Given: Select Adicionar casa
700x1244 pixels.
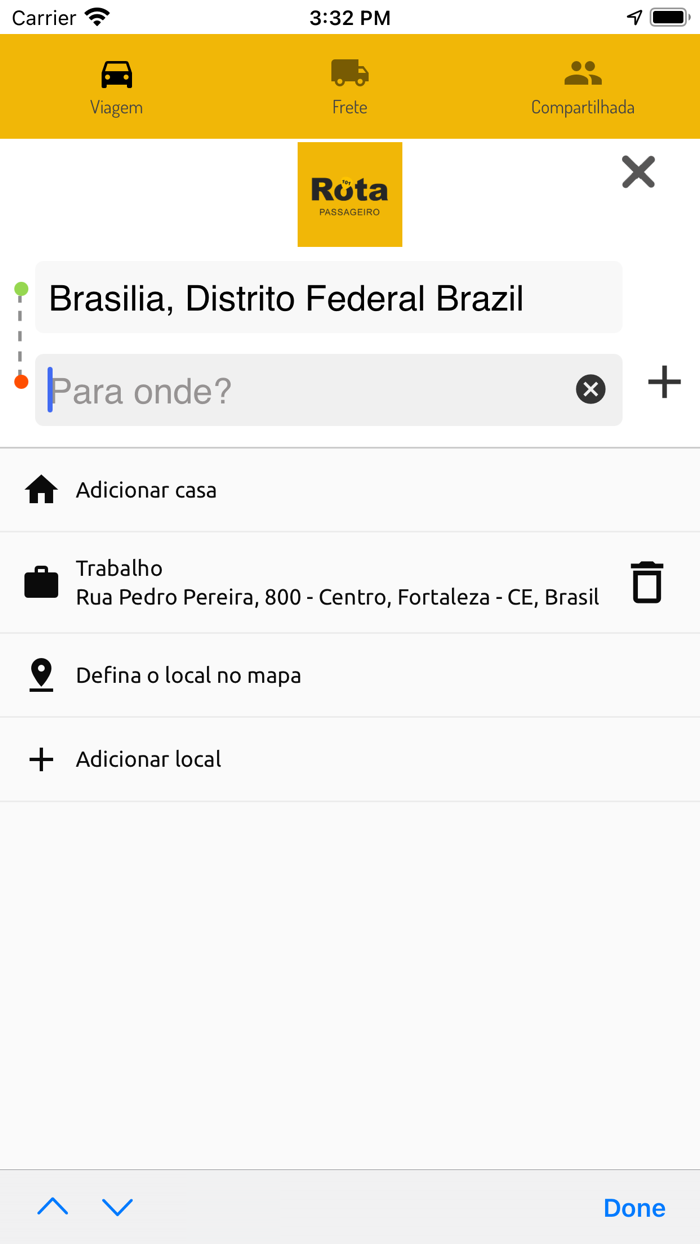Looking at the screenshot, I should (146, 490).
